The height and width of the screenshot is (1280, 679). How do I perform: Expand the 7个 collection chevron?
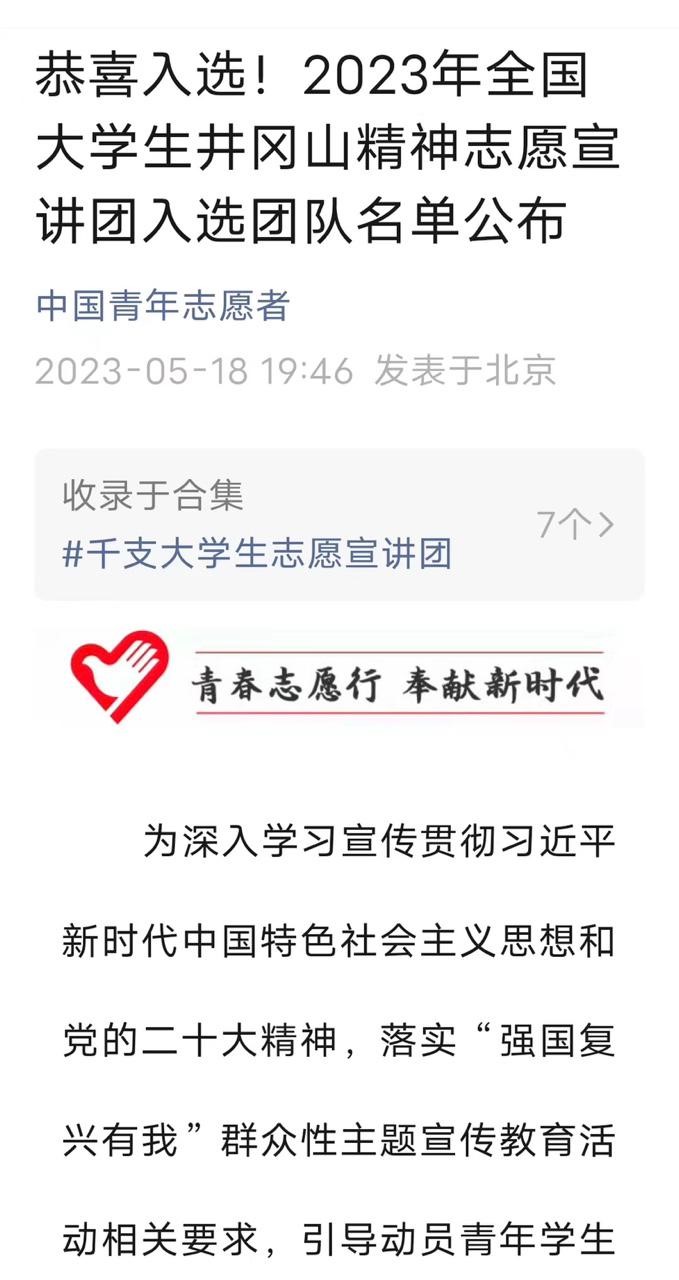click(x=604, y=524)
